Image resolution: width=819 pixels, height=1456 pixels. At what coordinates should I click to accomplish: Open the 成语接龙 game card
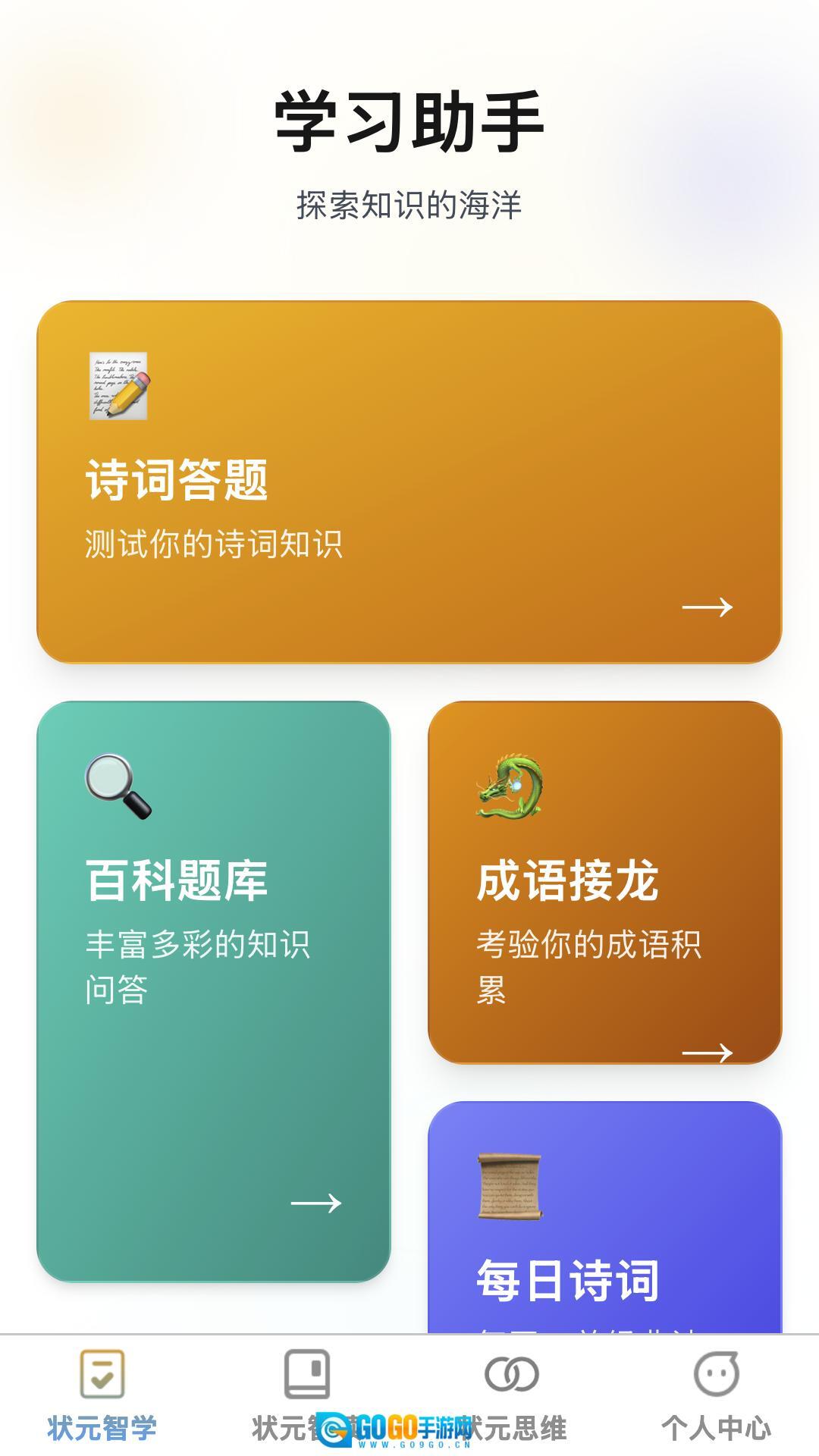[x=607, y=880]
